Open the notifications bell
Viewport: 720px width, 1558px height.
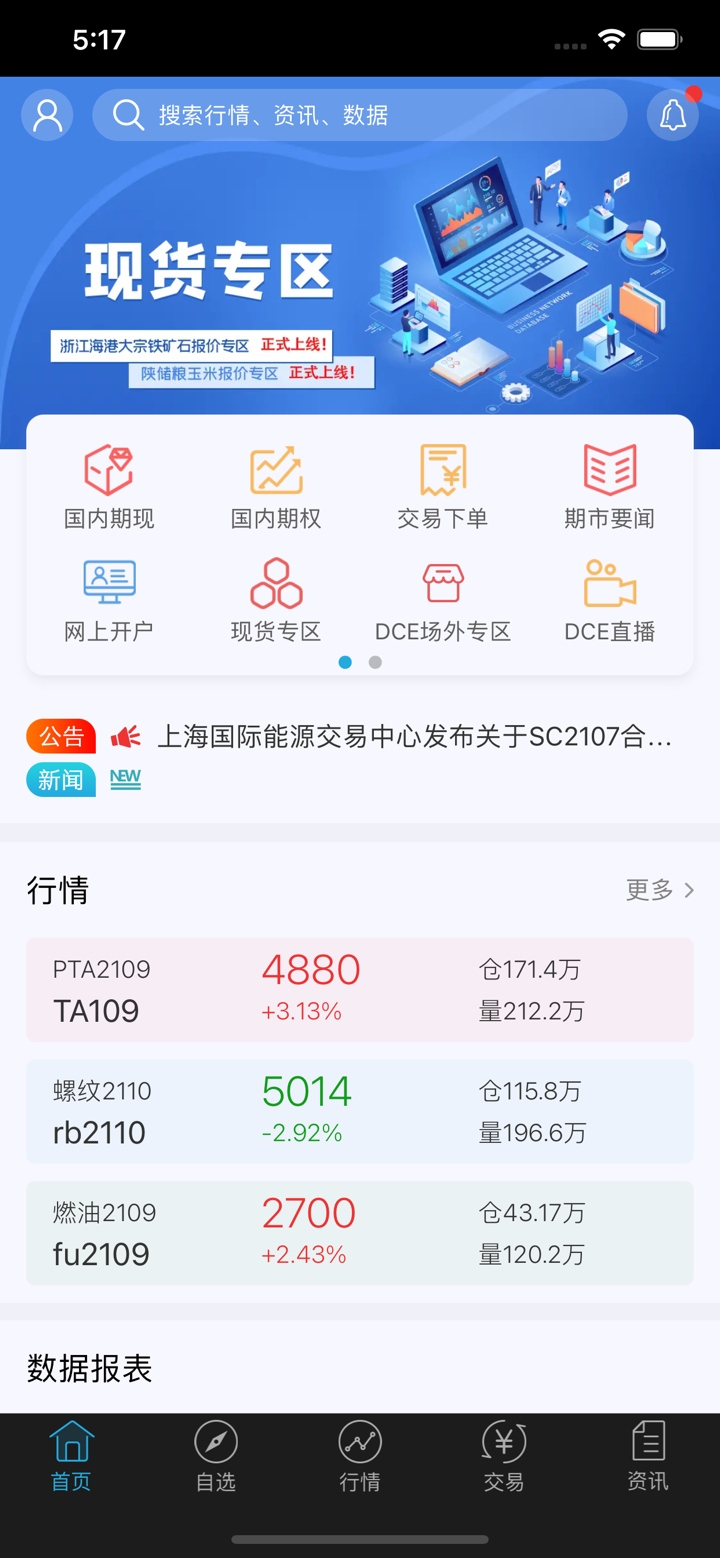point(672,115)
